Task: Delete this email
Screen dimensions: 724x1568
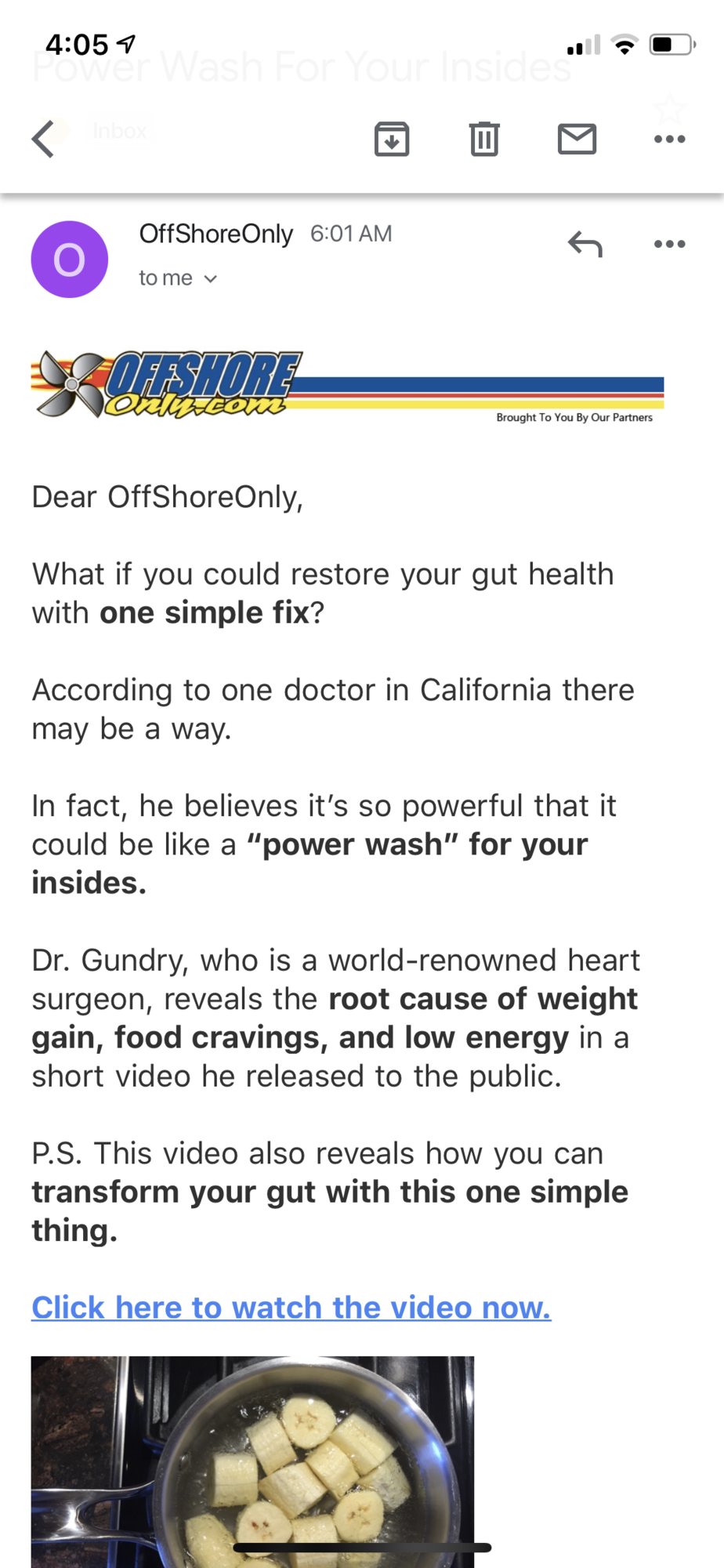Action: tap(484, 140)
